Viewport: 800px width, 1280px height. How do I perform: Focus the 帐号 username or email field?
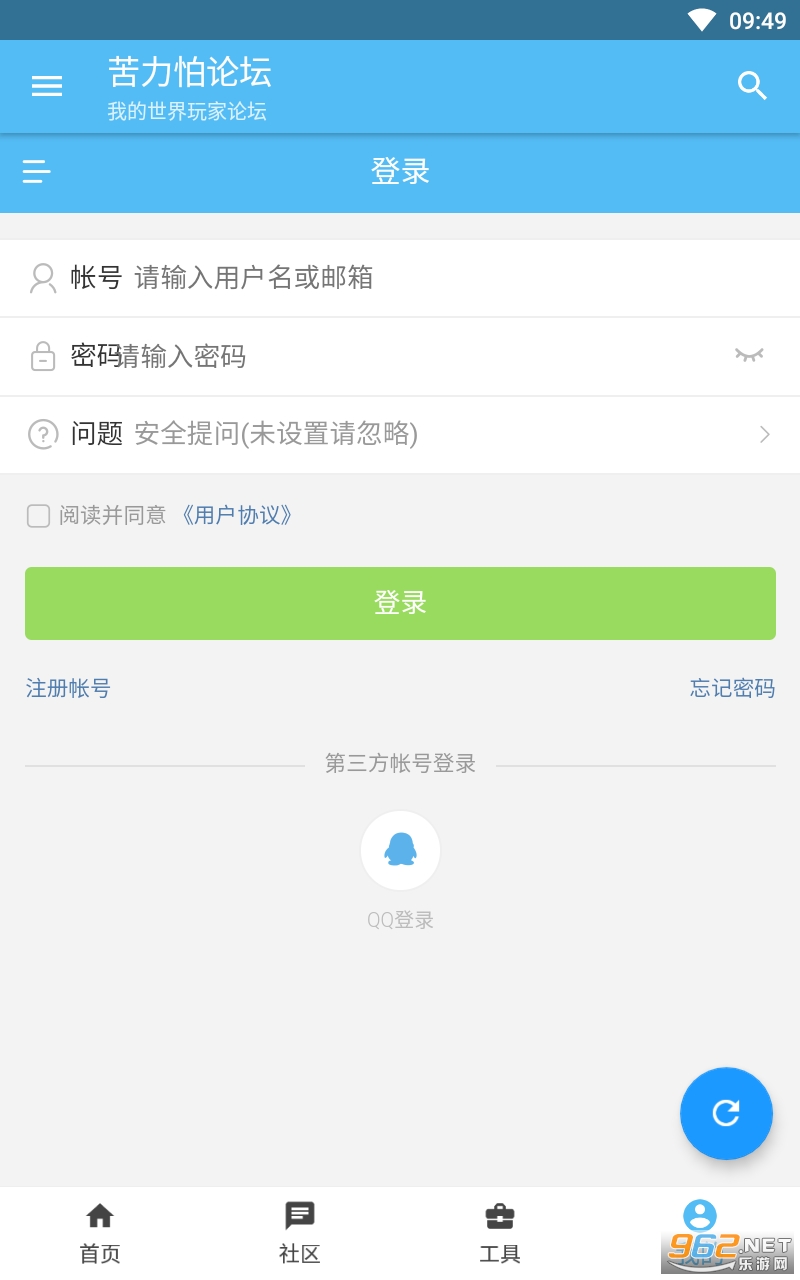(400, 278)
